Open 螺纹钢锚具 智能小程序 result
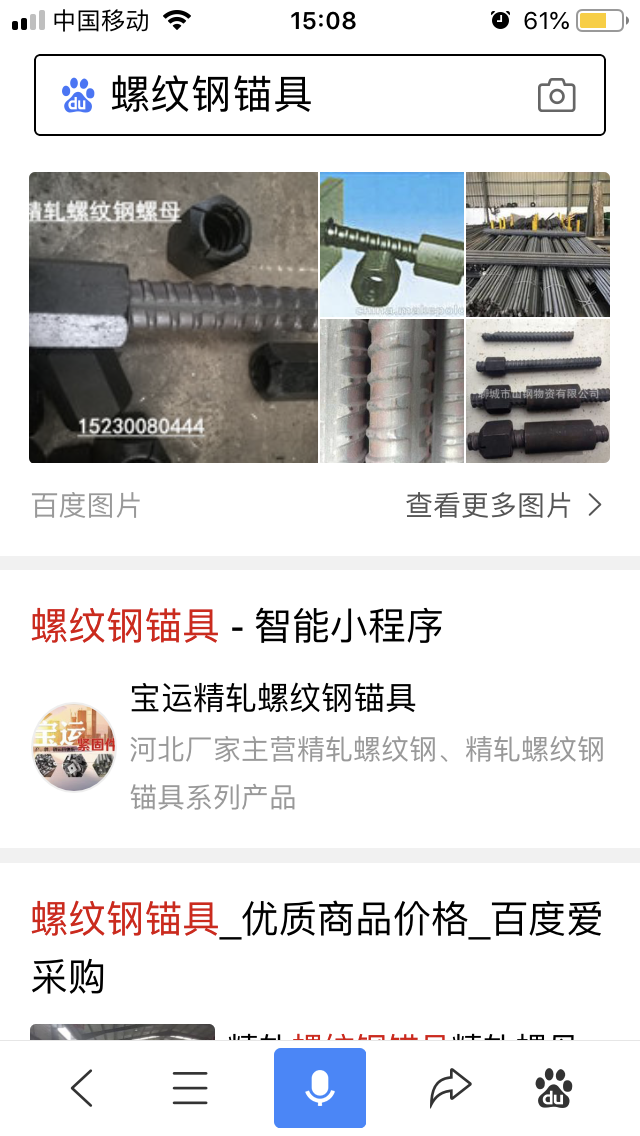Viewport: 640px width, 1136px height. pyautogui.click(x=237, y=627)
